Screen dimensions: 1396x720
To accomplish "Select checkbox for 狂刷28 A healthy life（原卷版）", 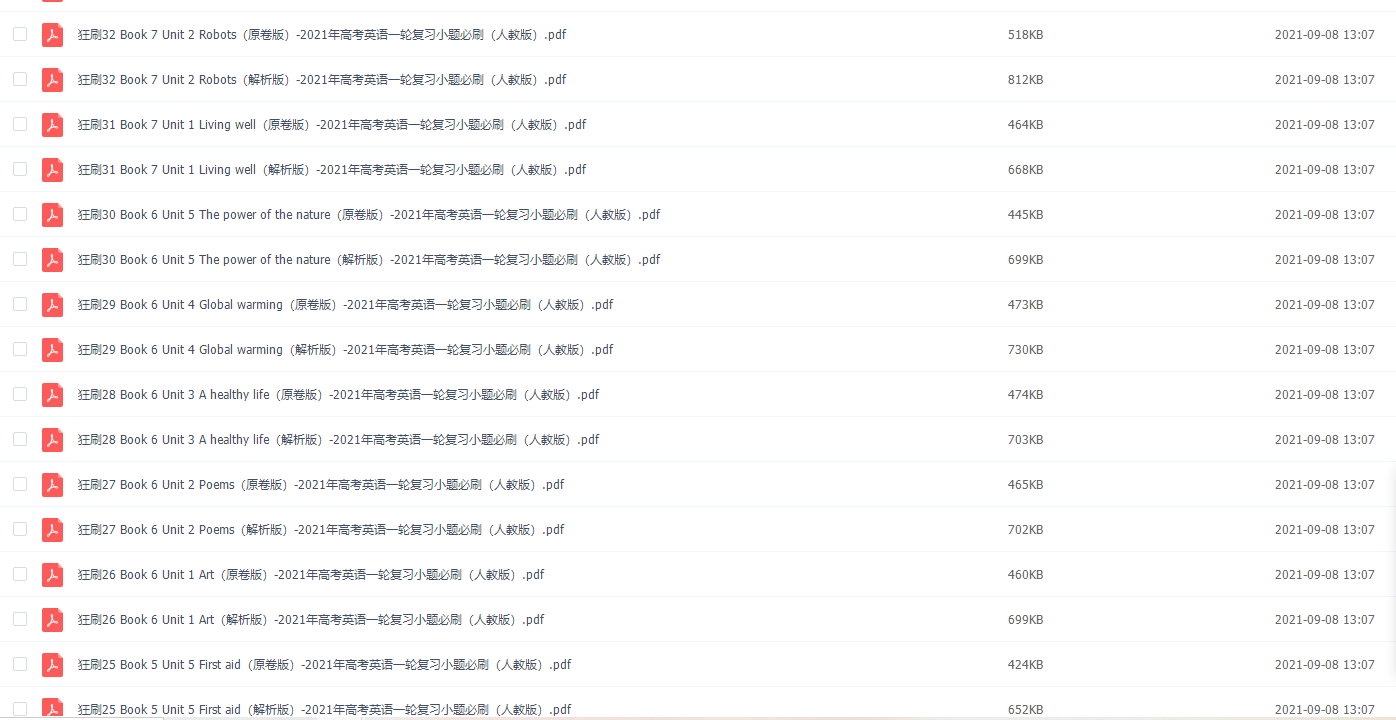I will [x=20, y=394].
